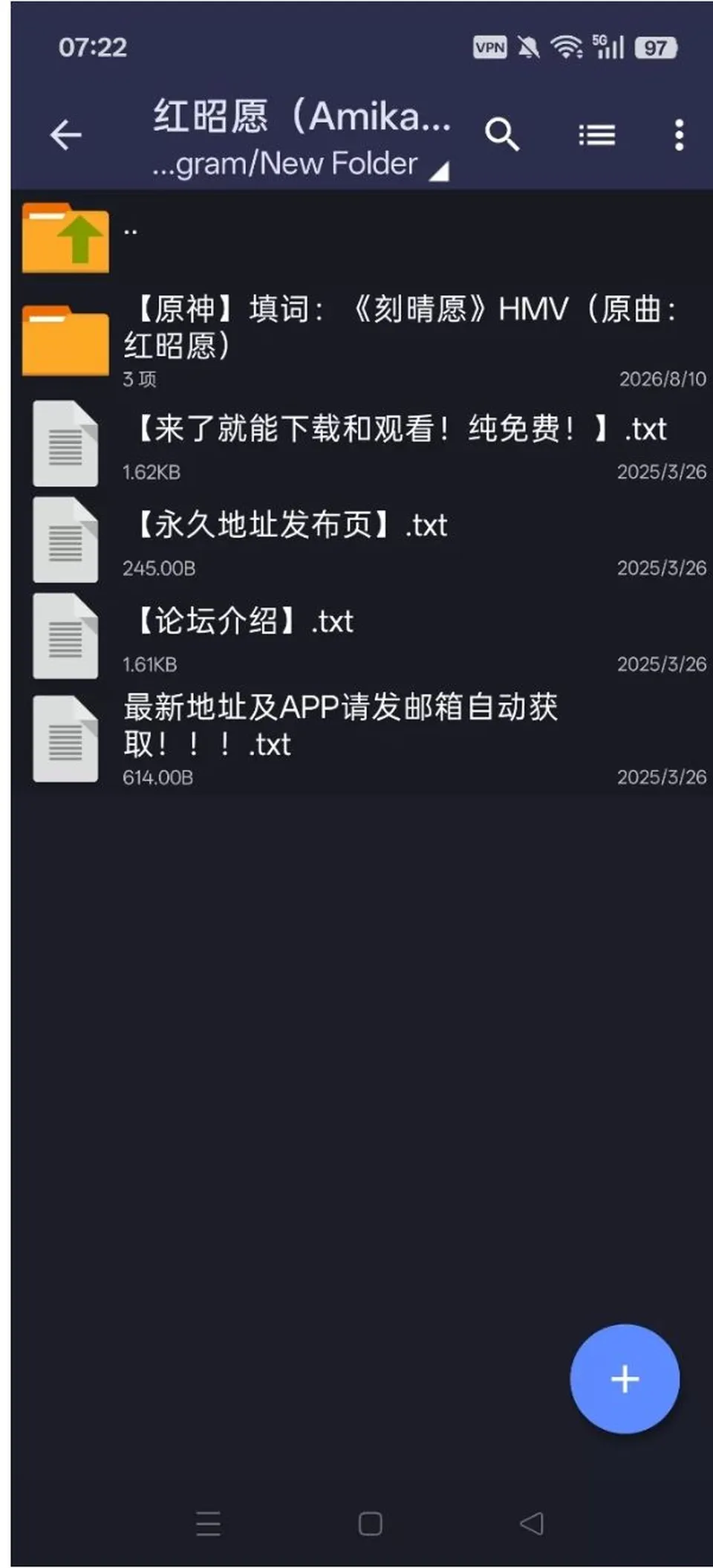
Task: Change the list view mode
Action: (x=596, y=135)
